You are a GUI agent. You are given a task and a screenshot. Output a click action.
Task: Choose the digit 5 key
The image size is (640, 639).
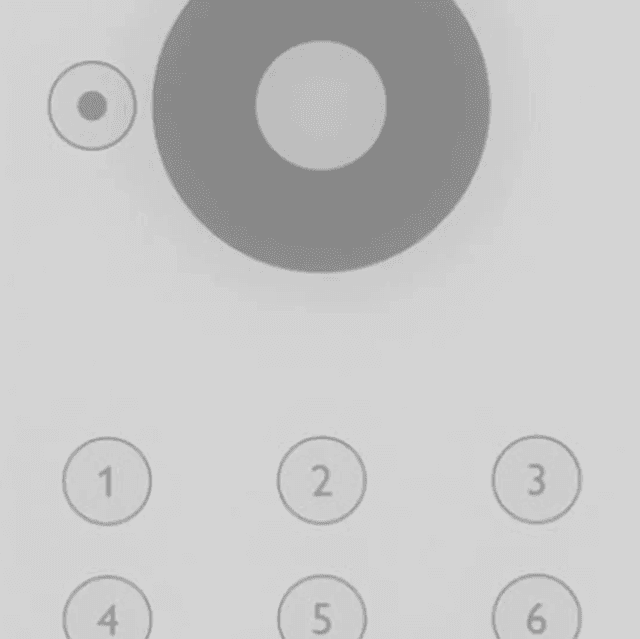(x=321, y=614)
